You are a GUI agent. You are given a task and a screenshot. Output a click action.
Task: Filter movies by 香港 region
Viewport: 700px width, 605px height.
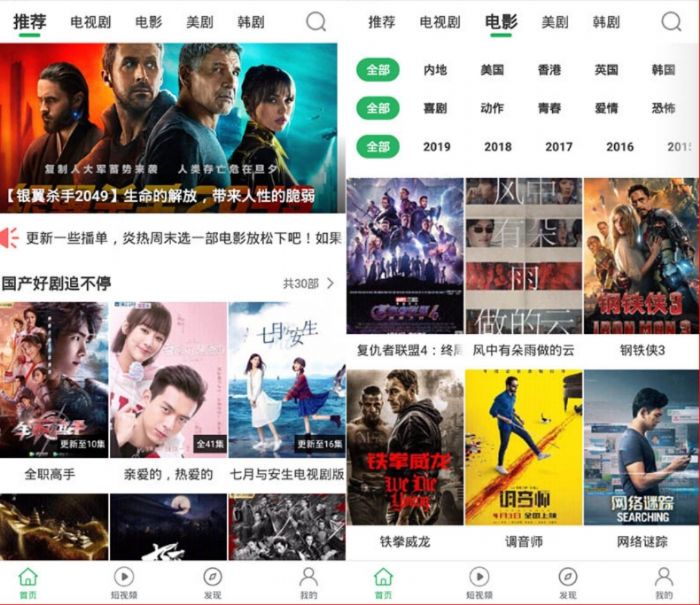point(549,70)
